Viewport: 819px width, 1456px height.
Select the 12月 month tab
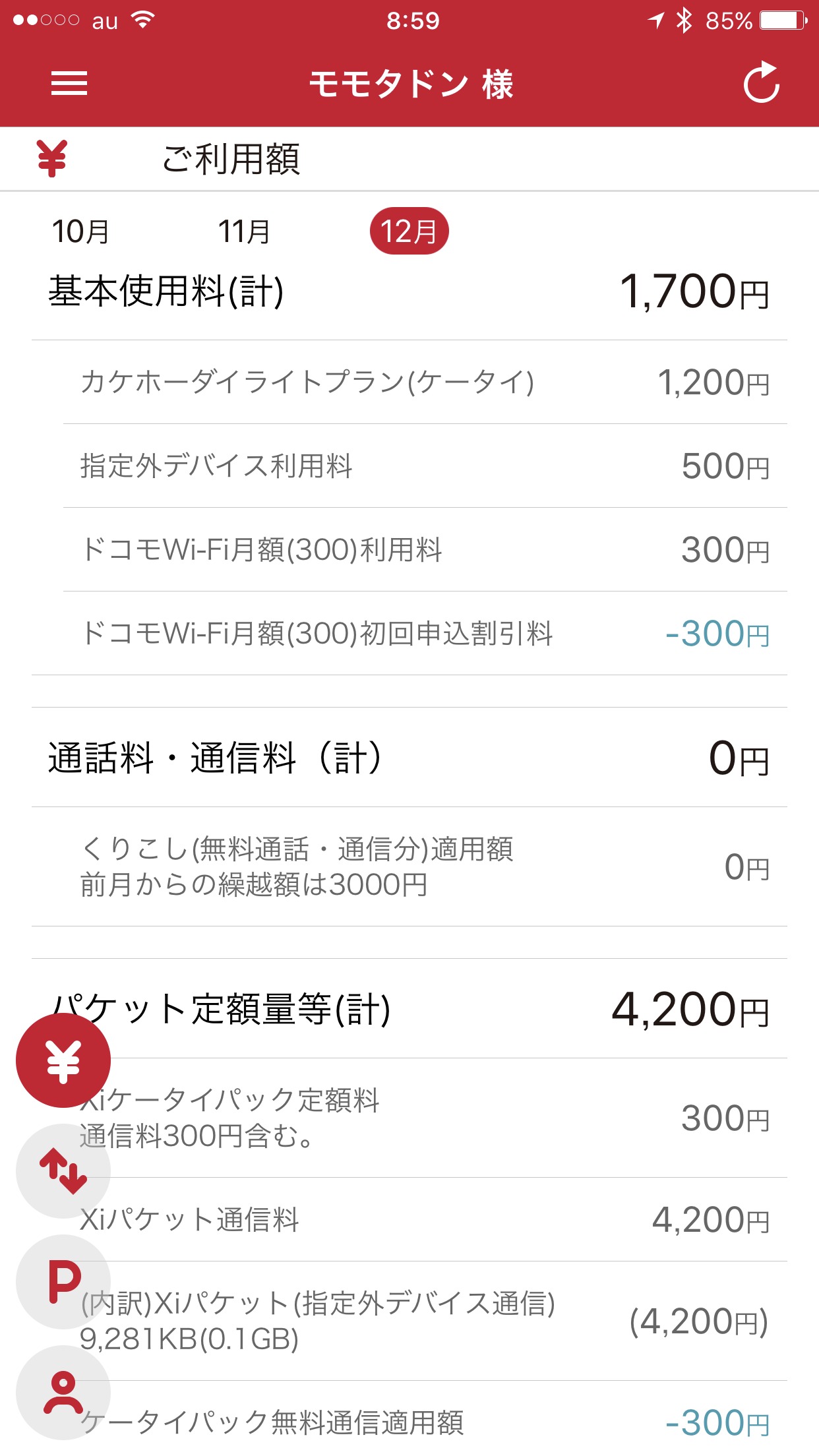[409, 231]
